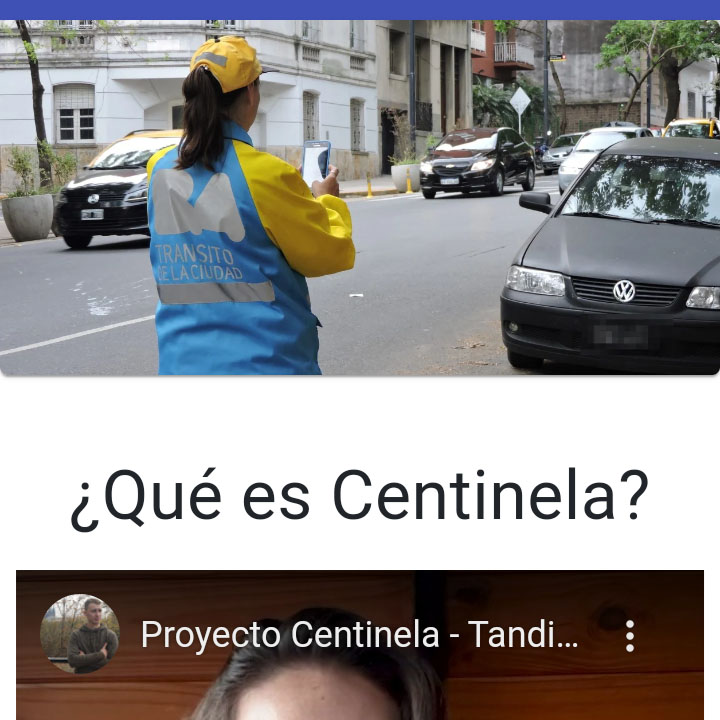Open the video title Proyecto Centinela - Tandi…
This screenshot has width=720, height=720.
click(359, 635)
